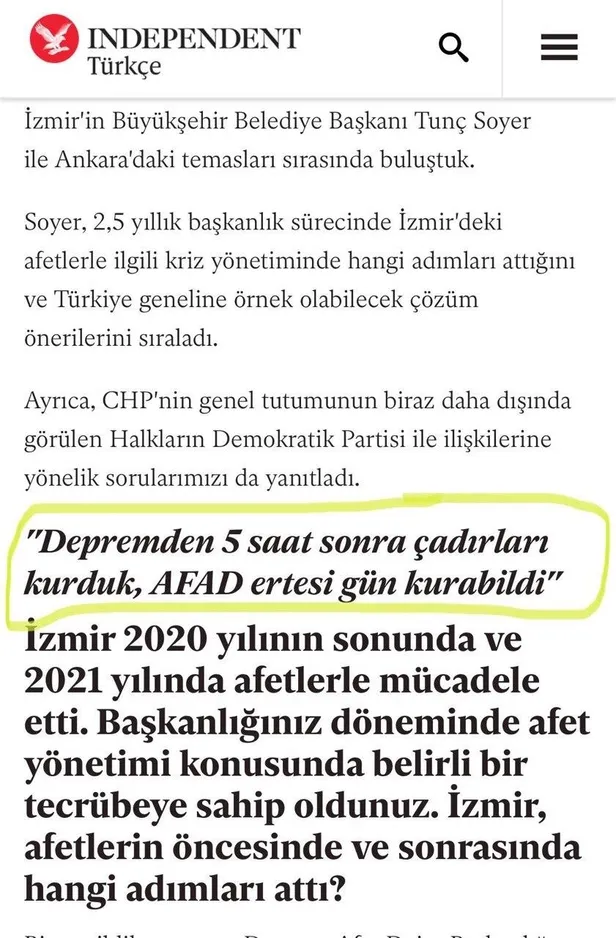This screenshot has width=616, height=938.
Task: Open the hamburger navigation menu
Action: coord(559,46)
